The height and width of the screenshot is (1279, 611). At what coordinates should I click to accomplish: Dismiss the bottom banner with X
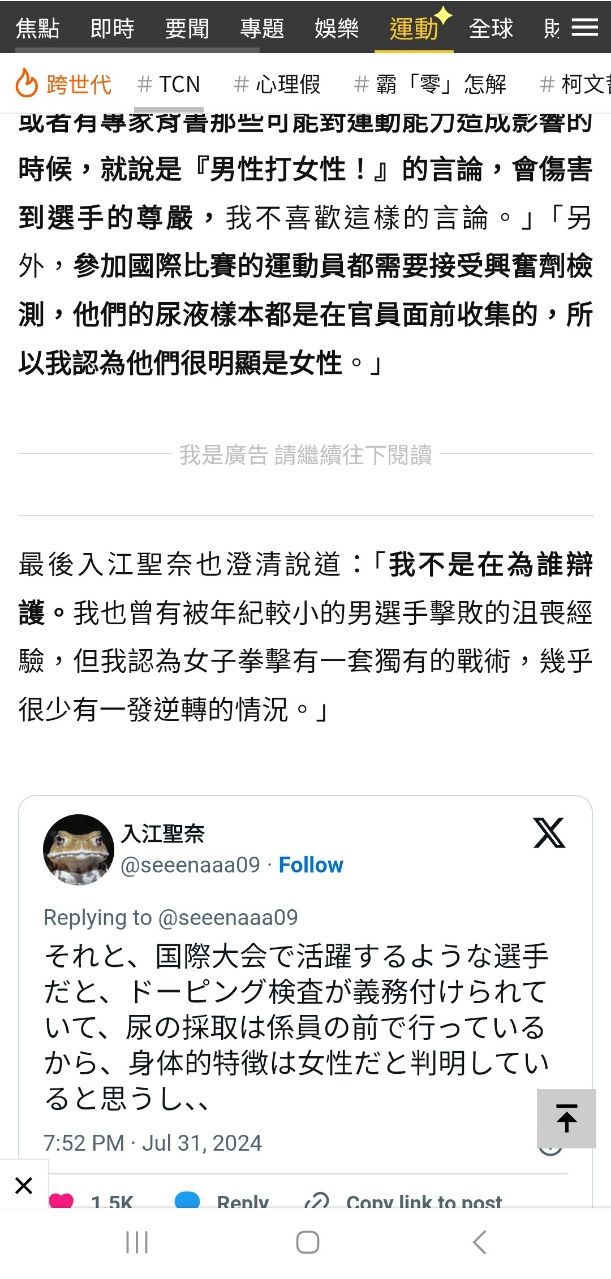(24, 1186)
